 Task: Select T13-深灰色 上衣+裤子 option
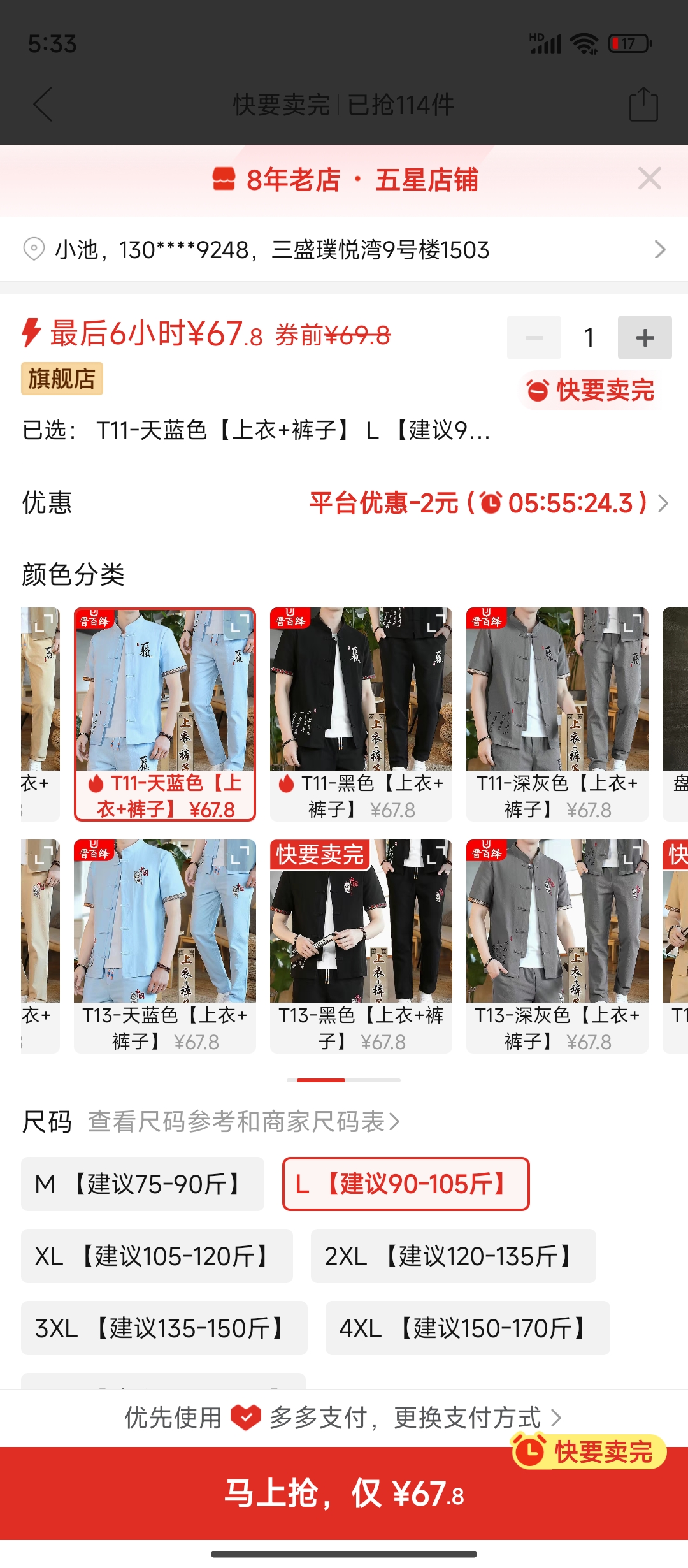(x=557, y=946)
